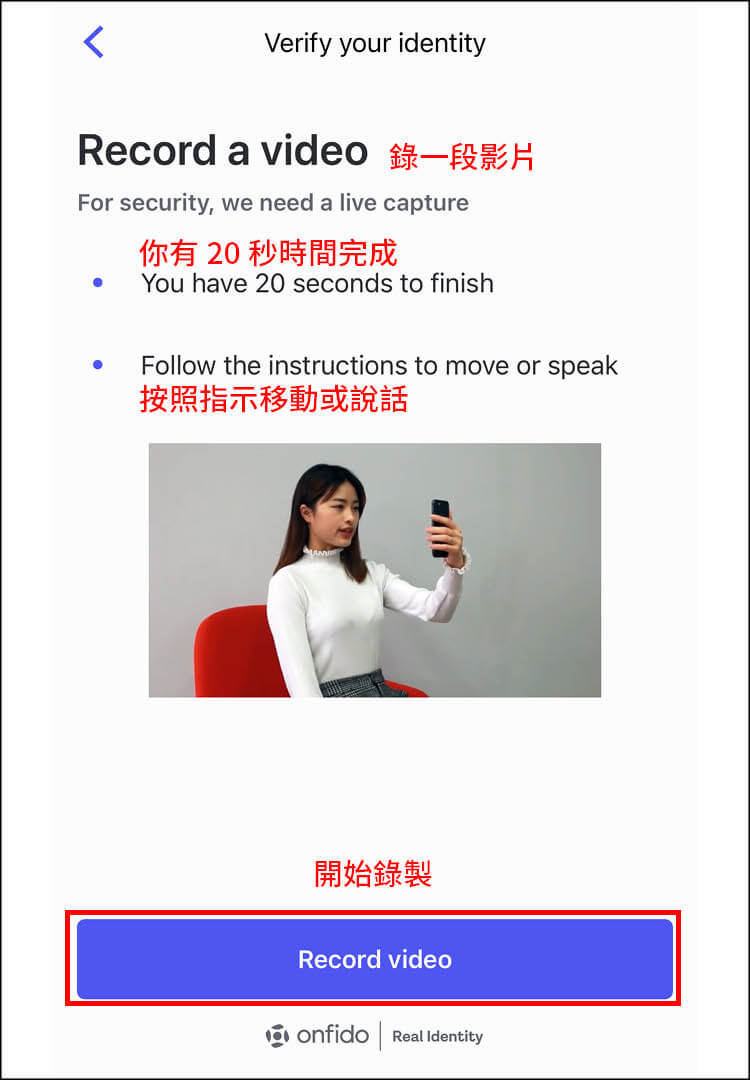The height and width of the screenshot is (1080, 750).
Task: Start recording with the Record video button
Action: [374, 959]
